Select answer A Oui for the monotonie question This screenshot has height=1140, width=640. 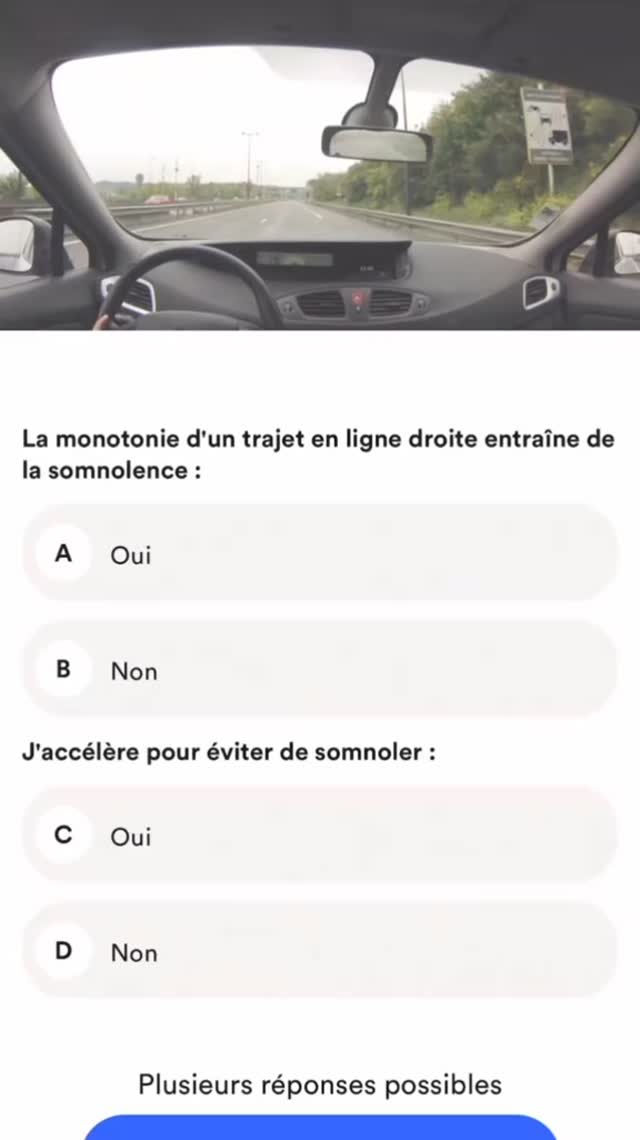pyautogui.click(x=320, y=553)
